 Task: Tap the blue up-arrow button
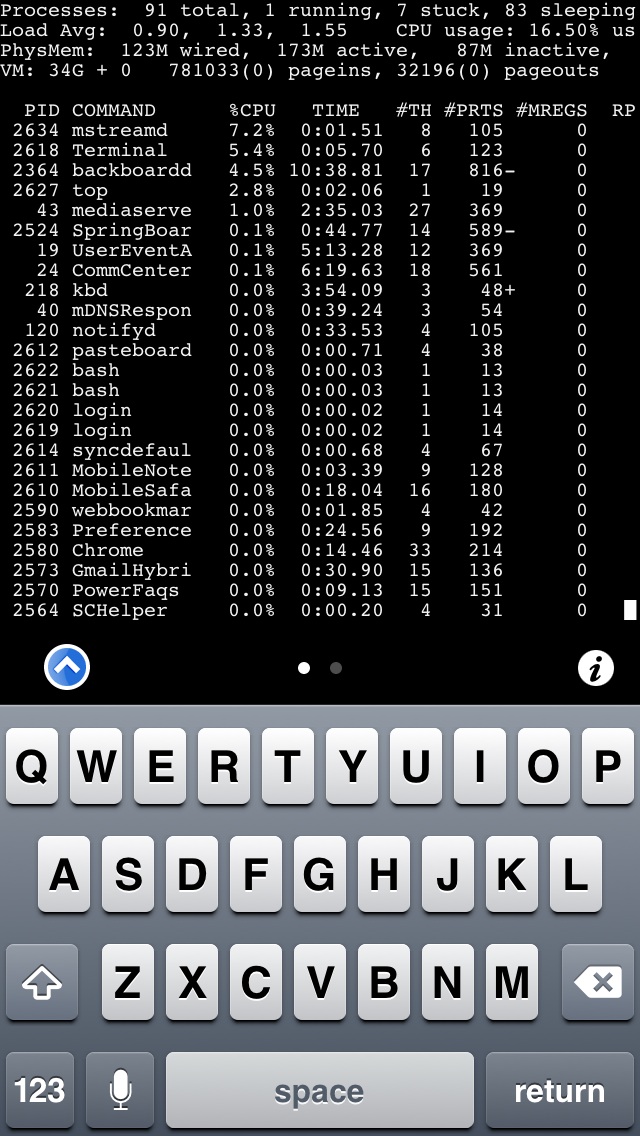[67, 667]
